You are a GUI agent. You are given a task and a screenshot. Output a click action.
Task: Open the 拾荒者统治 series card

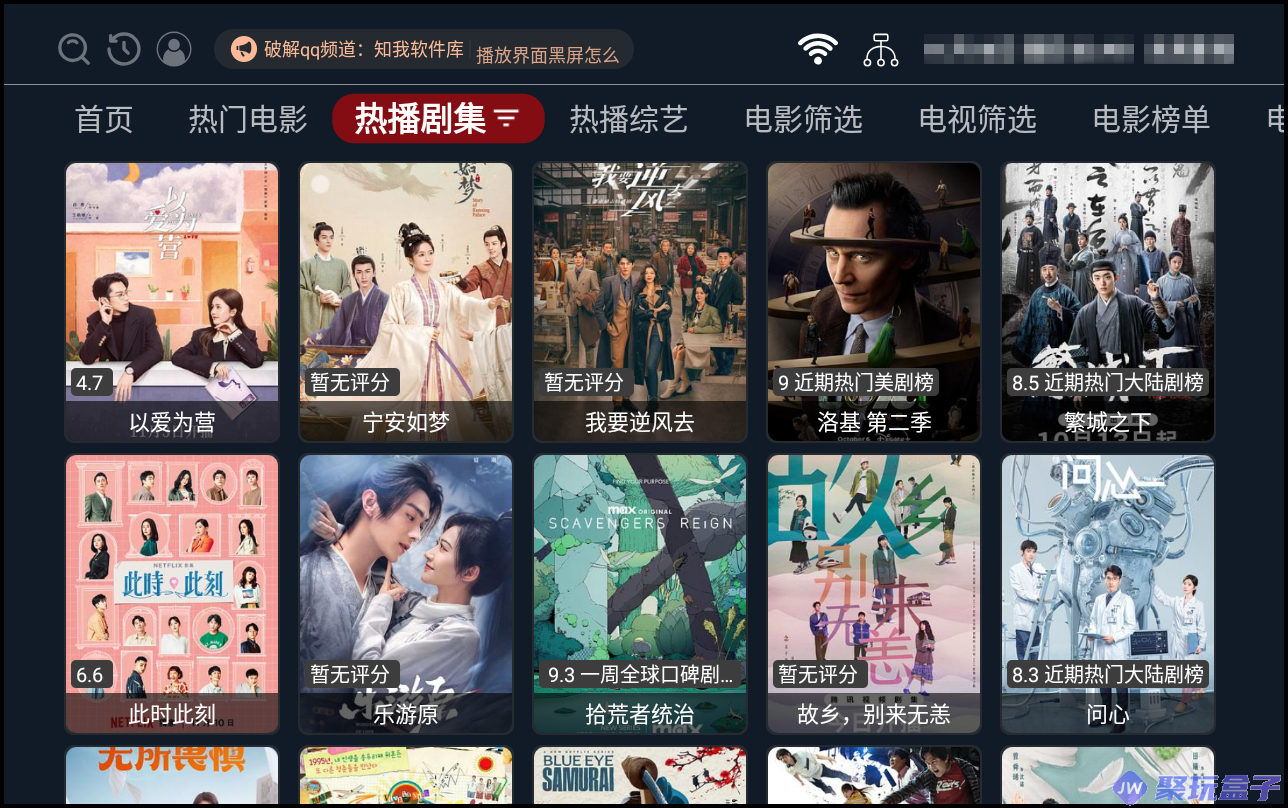coord(640,593)
